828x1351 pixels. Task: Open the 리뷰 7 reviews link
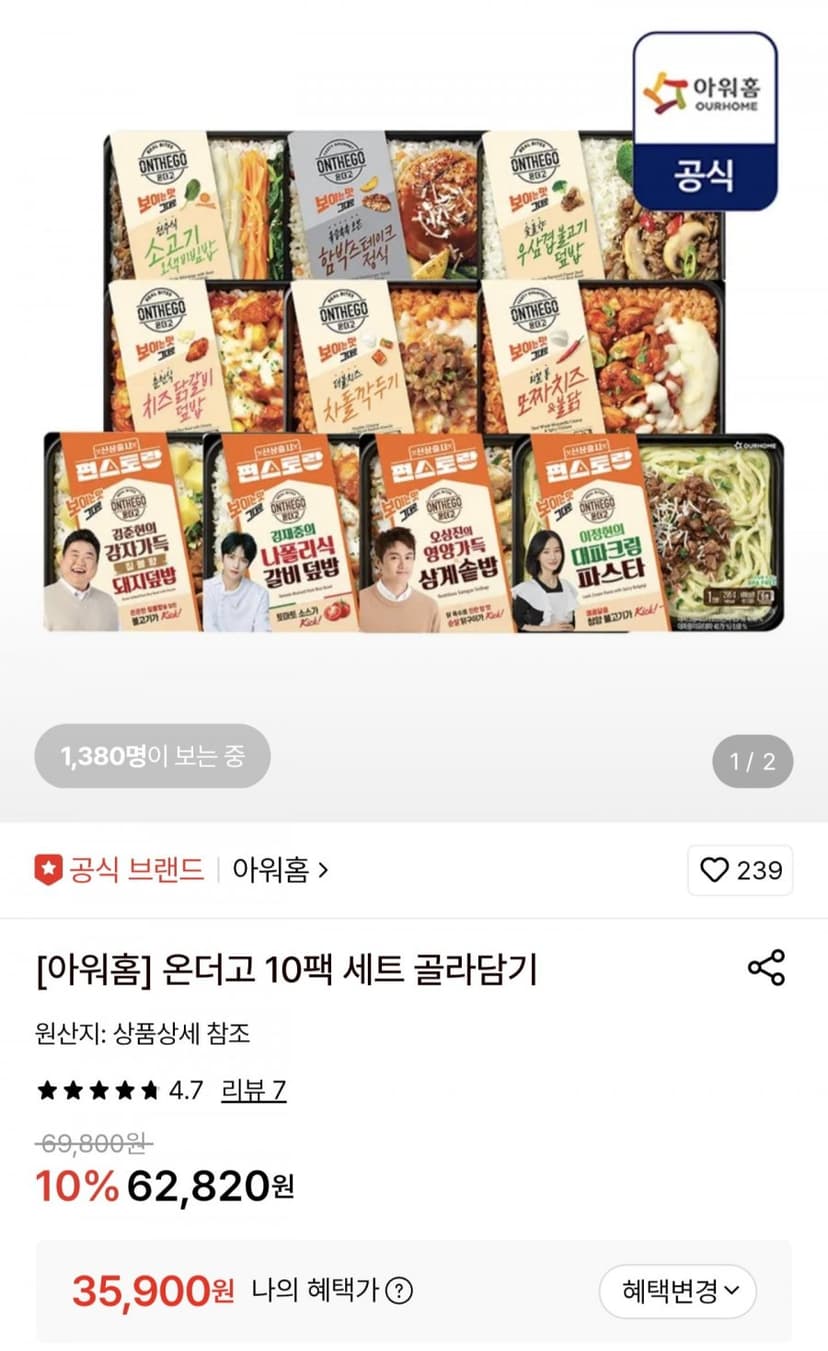[253, 1089]
